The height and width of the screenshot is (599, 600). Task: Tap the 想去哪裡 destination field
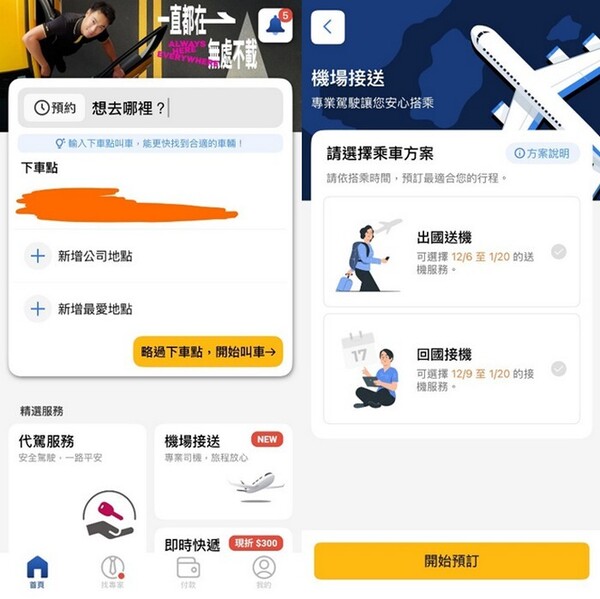(180, 107)
